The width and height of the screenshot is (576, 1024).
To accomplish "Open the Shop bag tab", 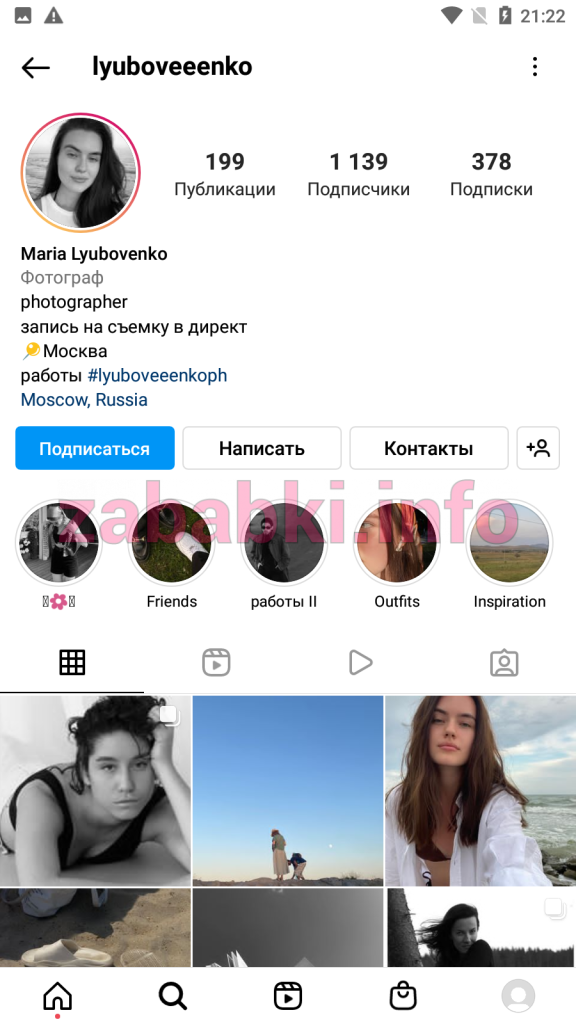I will [403, 996].
